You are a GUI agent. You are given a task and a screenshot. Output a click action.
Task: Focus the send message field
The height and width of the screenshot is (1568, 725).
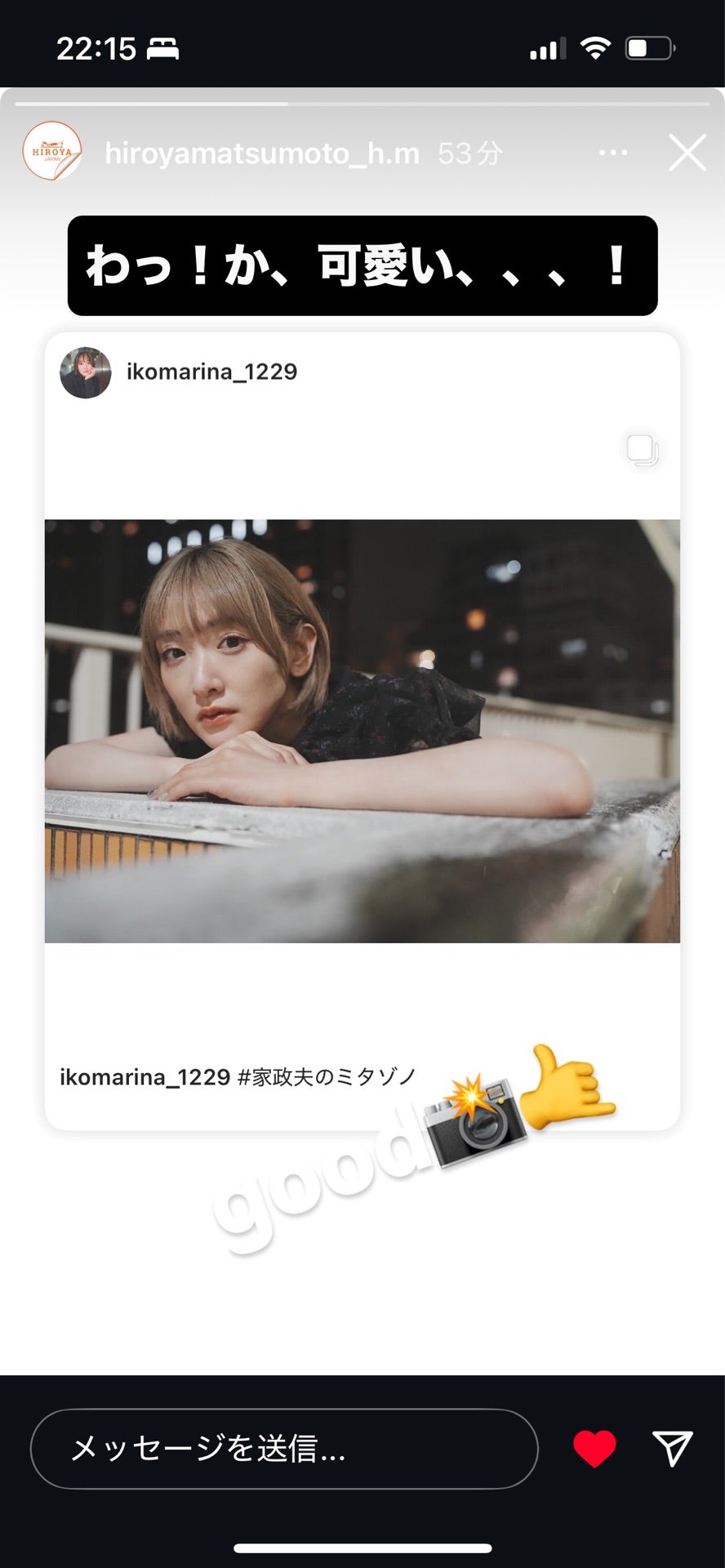pyautogui.click(x=284, y=1449)
